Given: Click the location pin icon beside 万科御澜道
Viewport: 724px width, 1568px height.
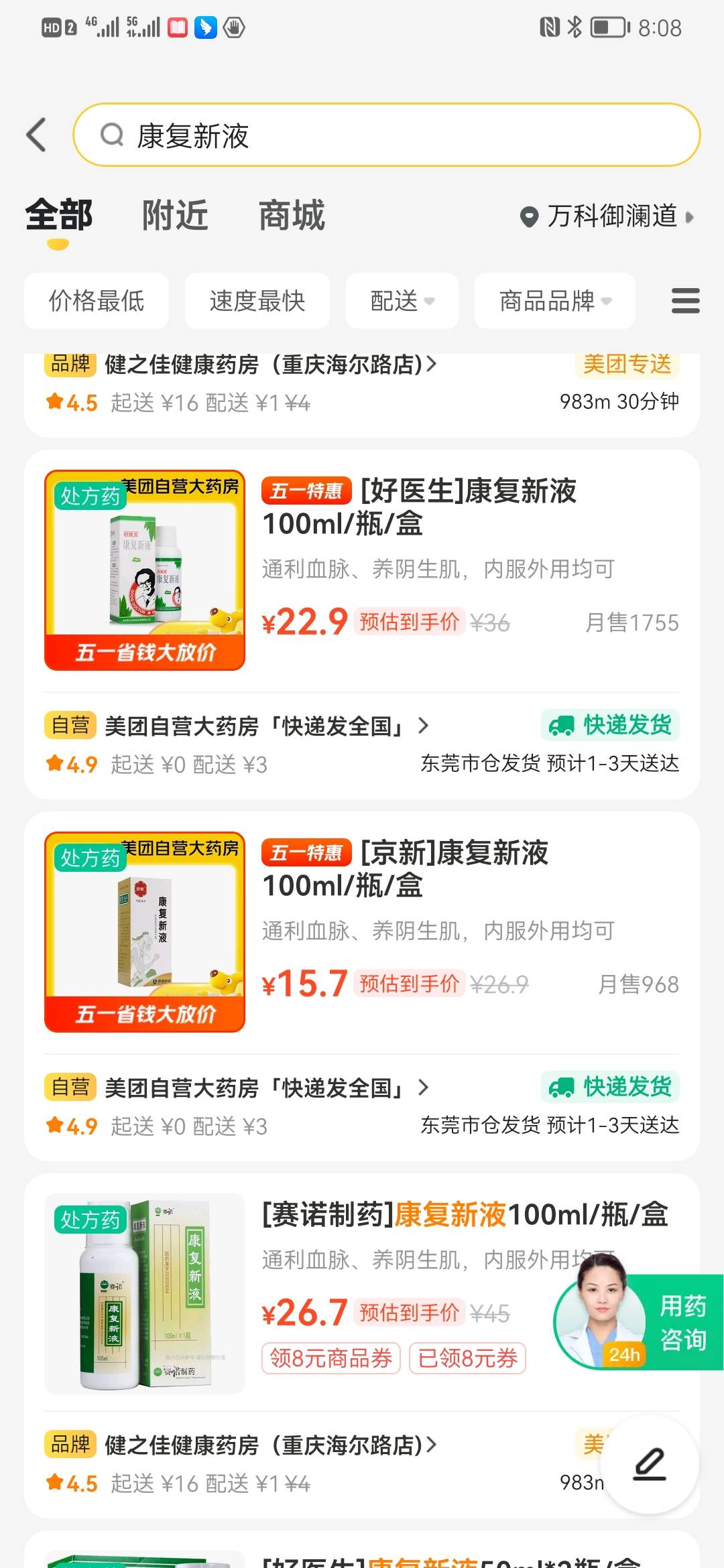Looking at the screenshot, I should [529, 217].
